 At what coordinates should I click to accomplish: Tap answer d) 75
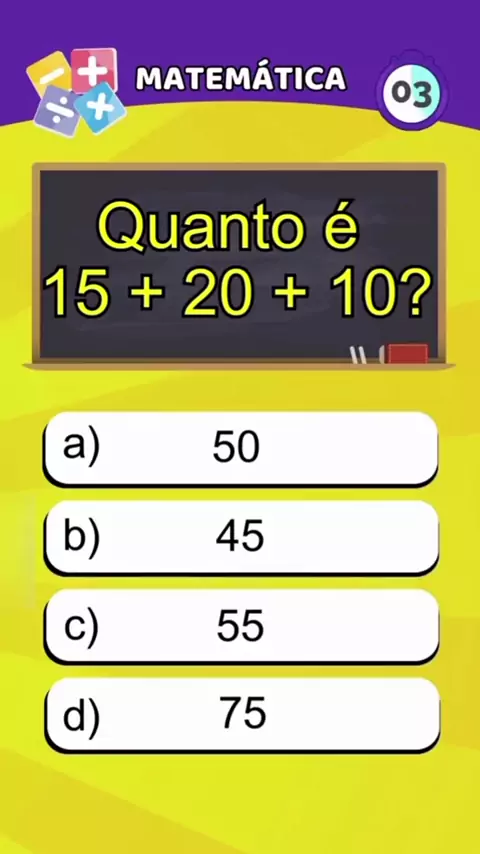(x=240, y=715)
